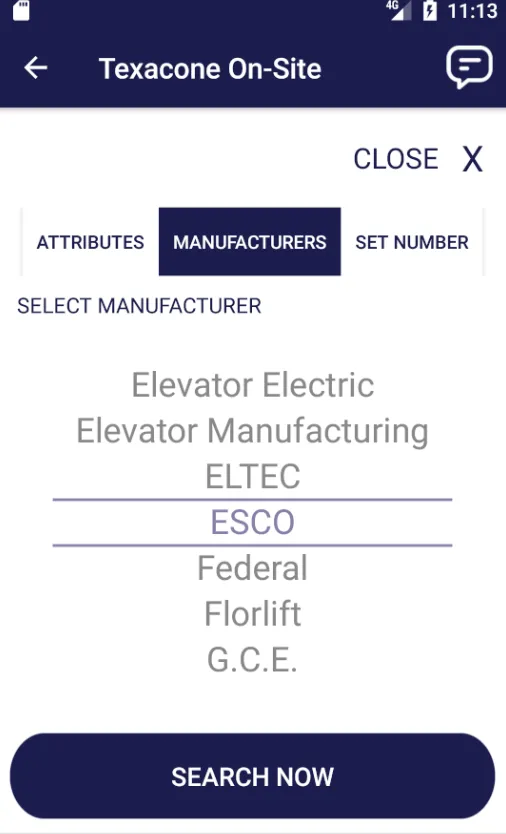Close the filter panel with the X

coord(472,159)
